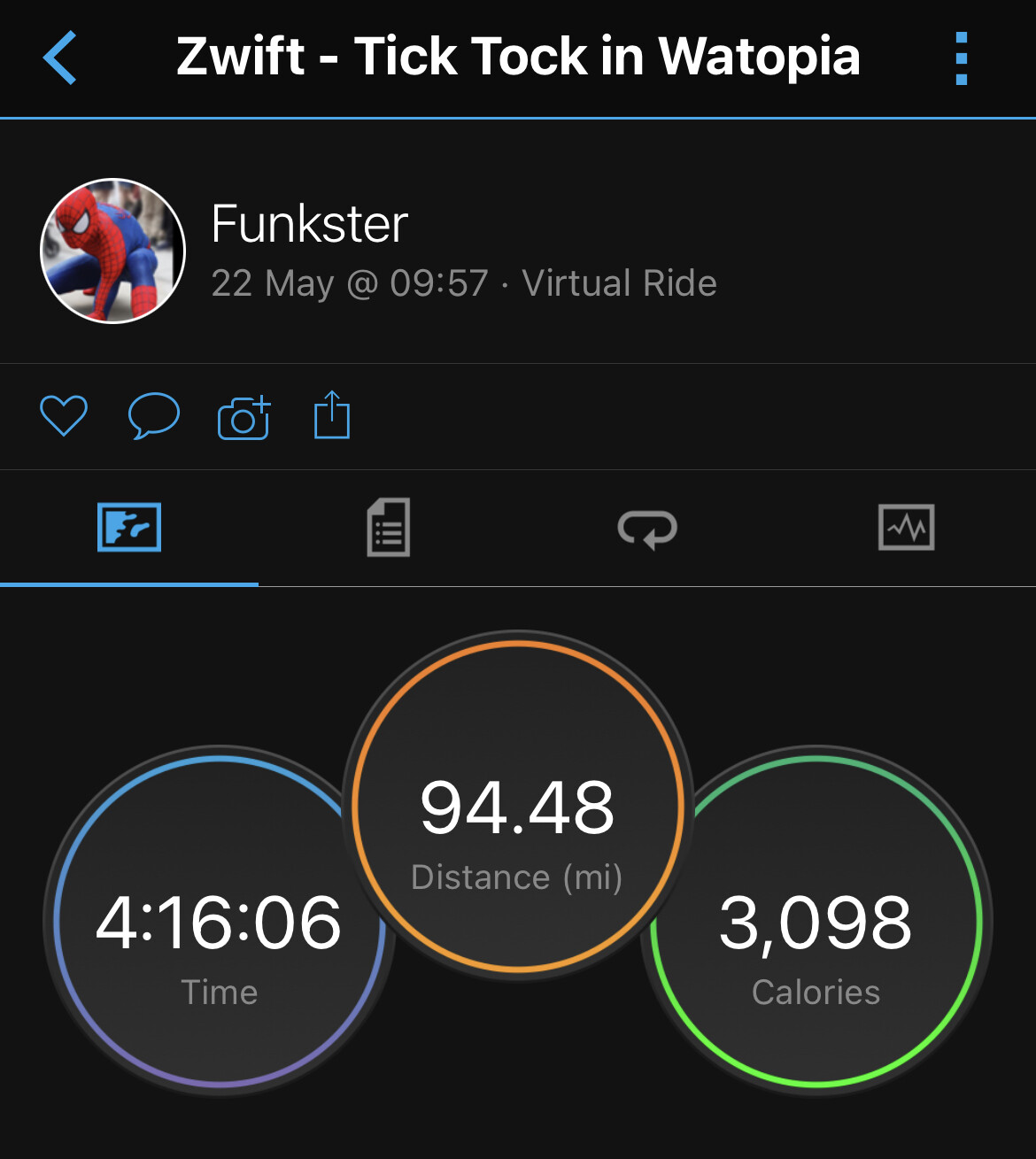1036x1159 pixels.
Task: Select the overview map tab
Action: pyautogui.click(x=129, y=528)
